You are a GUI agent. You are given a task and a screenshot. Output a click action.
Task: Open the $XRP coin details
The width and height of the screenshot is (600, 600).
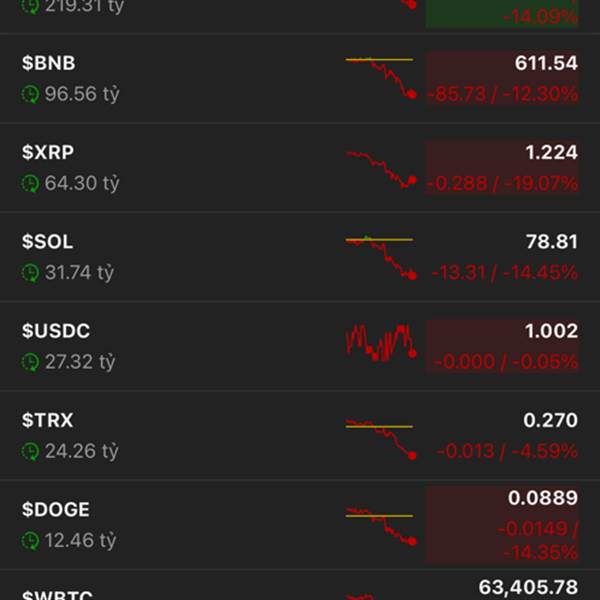pyautogui.click(x=300, y=167)
